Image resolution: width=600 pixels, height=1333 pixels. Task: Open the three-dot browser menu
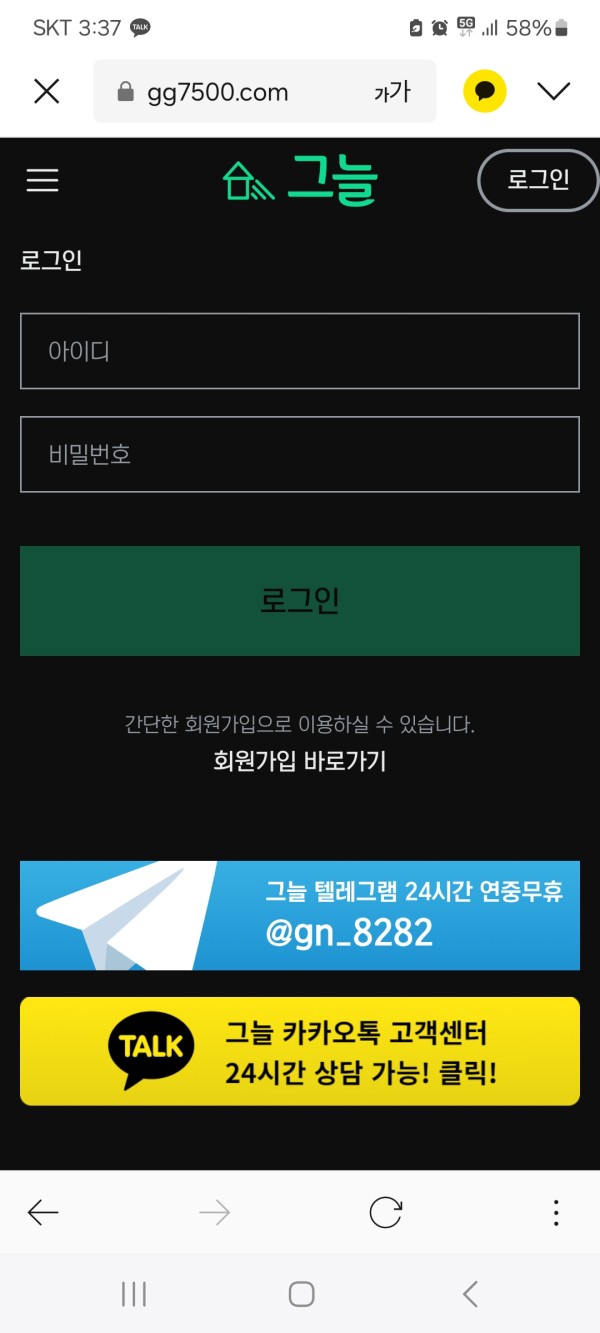pos(556,1213)
